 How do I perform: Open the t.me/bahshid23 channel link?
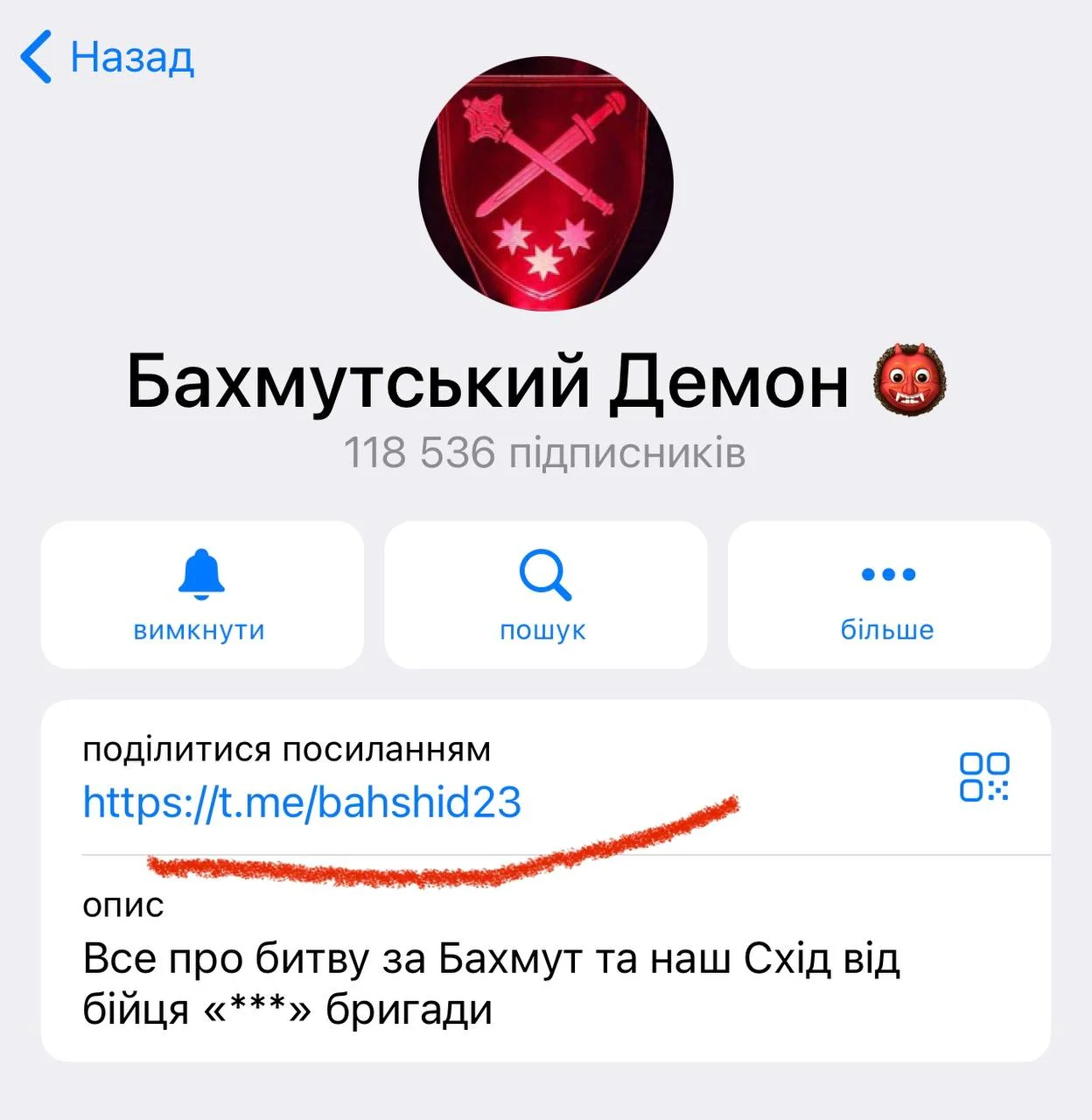pyautogui.click(x=302, y=802)
